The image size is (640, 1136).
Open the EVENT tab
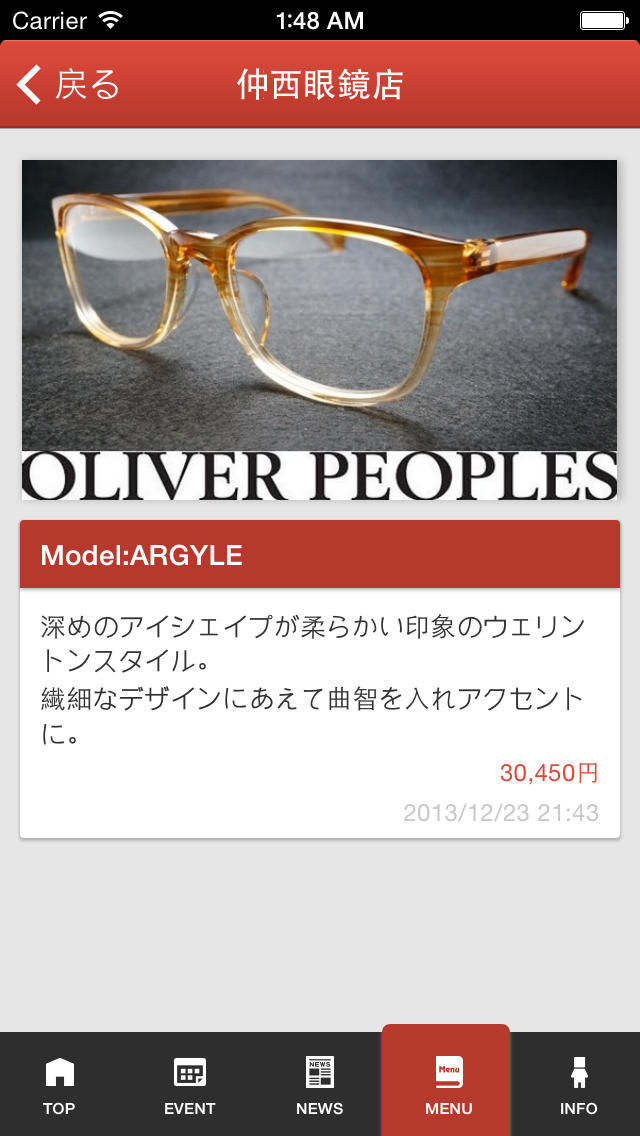point(189,1085)
